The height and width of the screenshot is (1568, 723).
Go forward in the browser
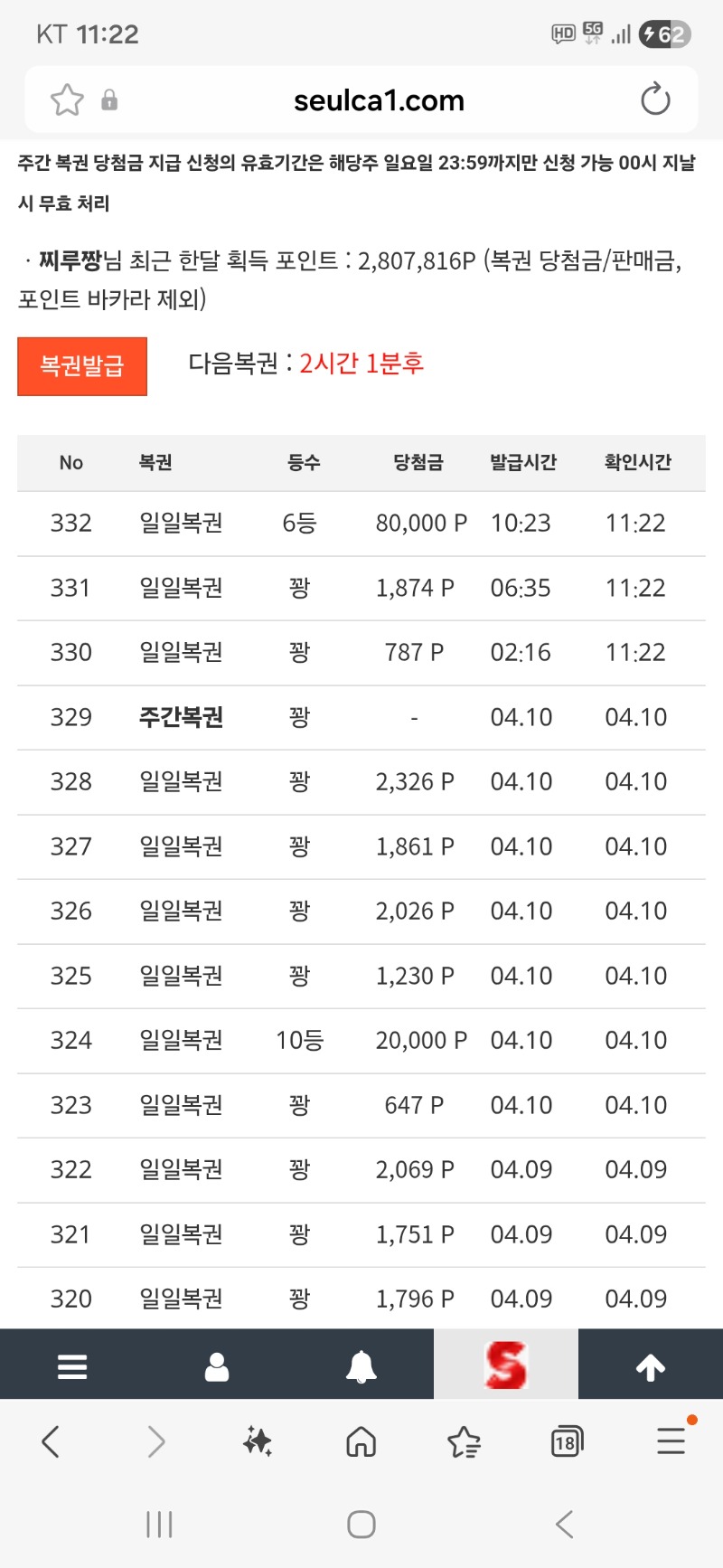click(x=156, y=1441)
